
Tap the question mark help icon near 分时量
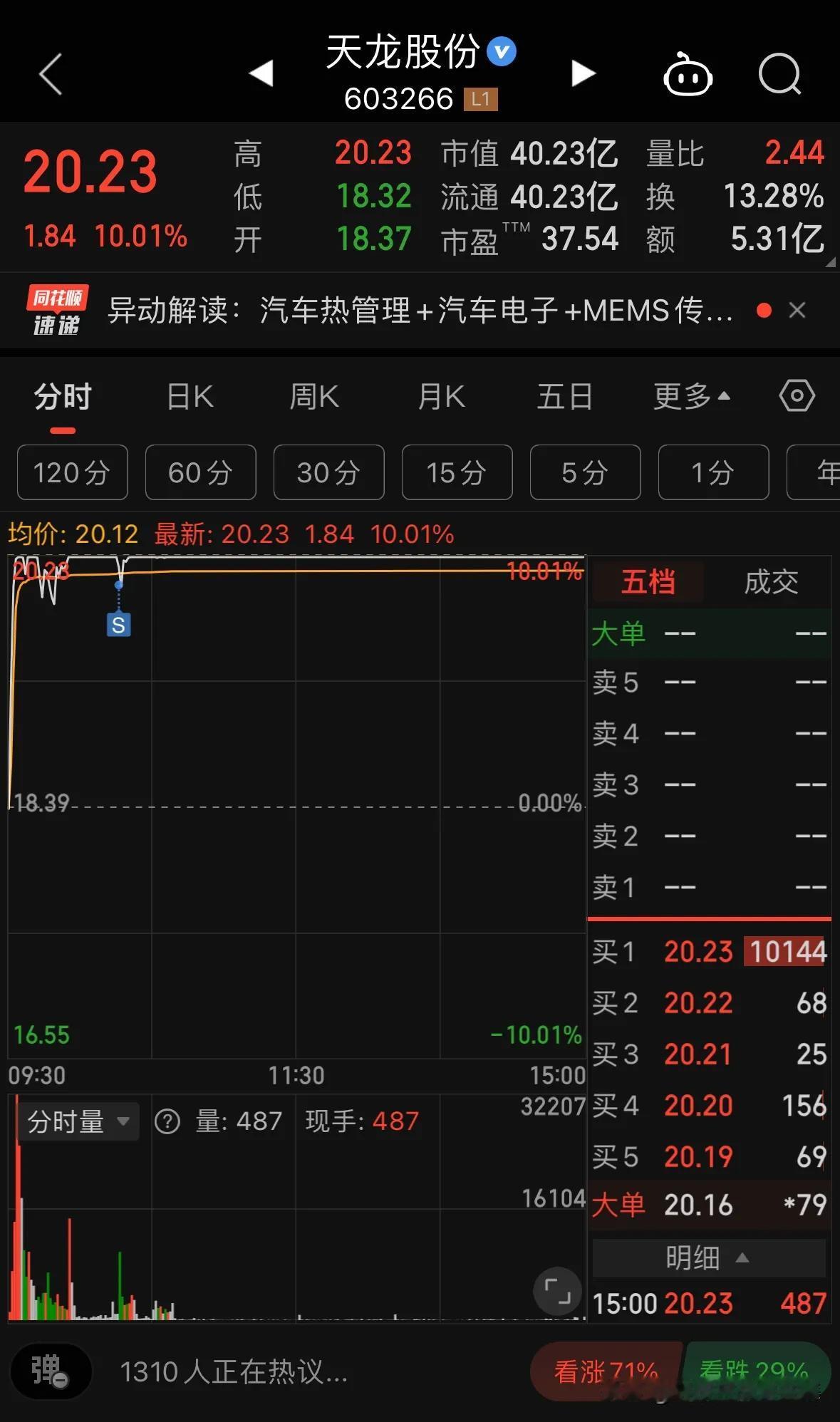point(167,1121)
